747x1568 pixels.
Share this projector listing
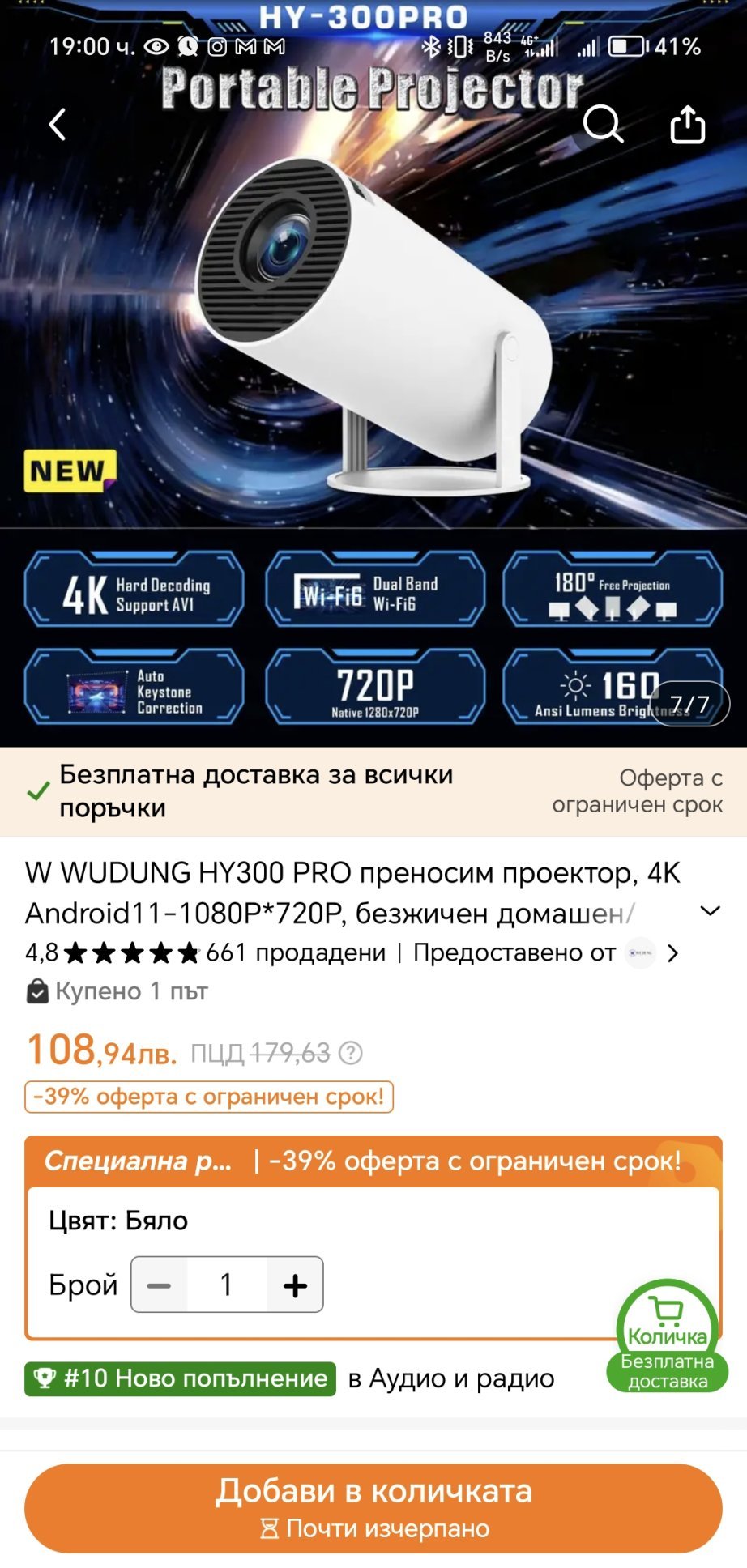(x=687, y=125)
